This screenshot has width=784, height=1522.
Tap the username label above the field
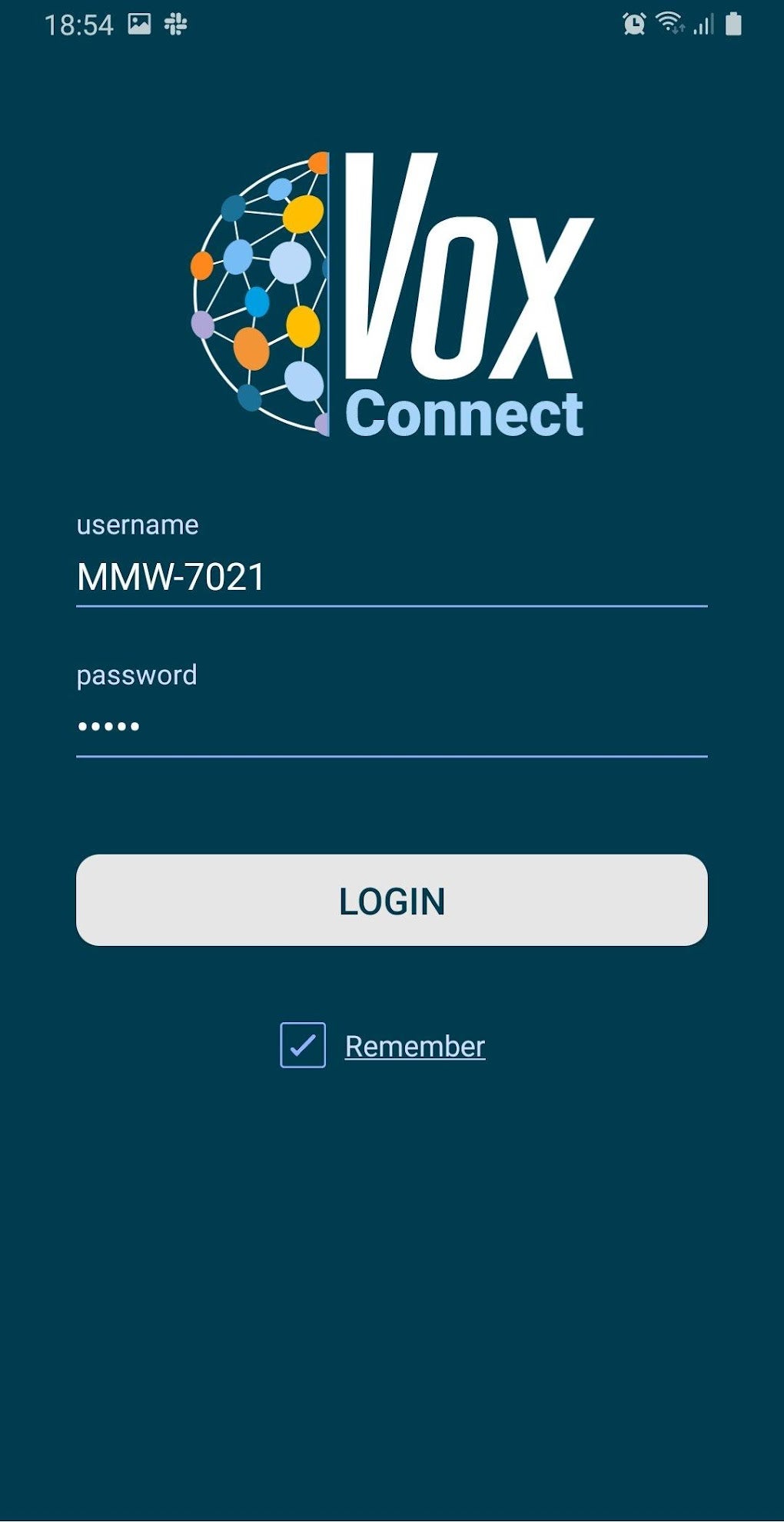(x=137, y=525)
